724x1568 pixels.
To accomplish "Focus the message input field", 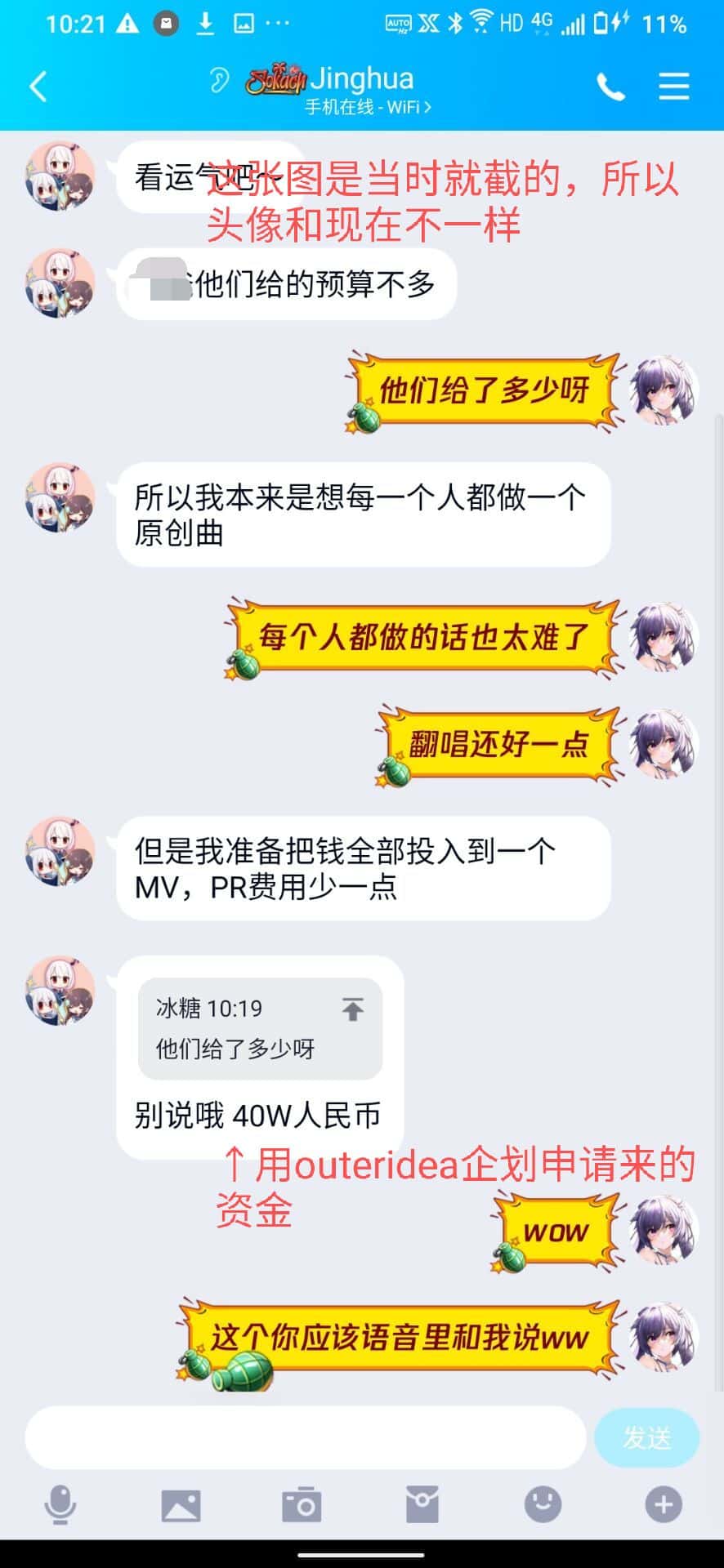I will click(x=305, y=1437).
